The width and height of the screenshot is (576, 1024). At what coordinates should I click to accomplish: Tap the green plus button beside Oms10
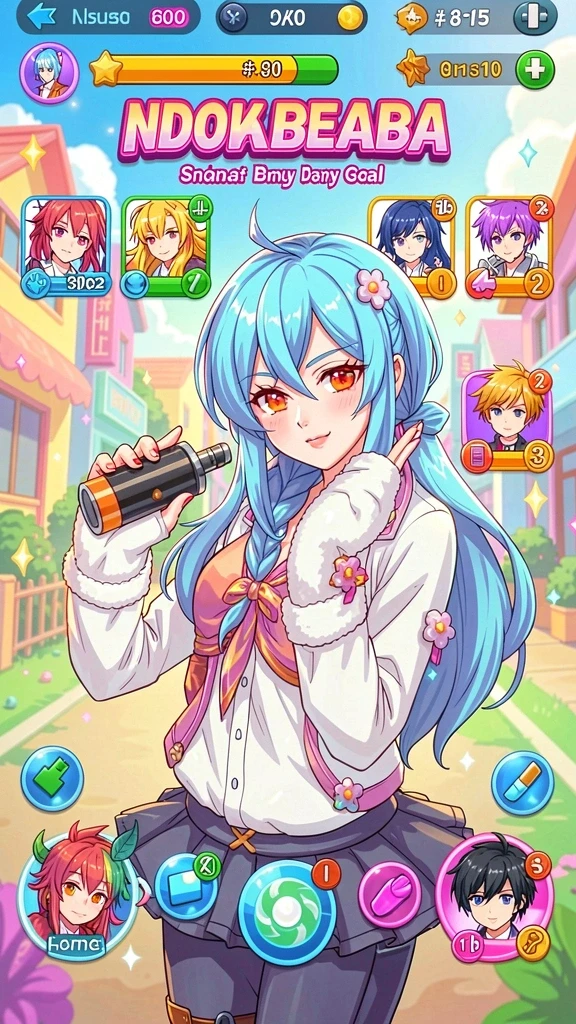point(535,69)
